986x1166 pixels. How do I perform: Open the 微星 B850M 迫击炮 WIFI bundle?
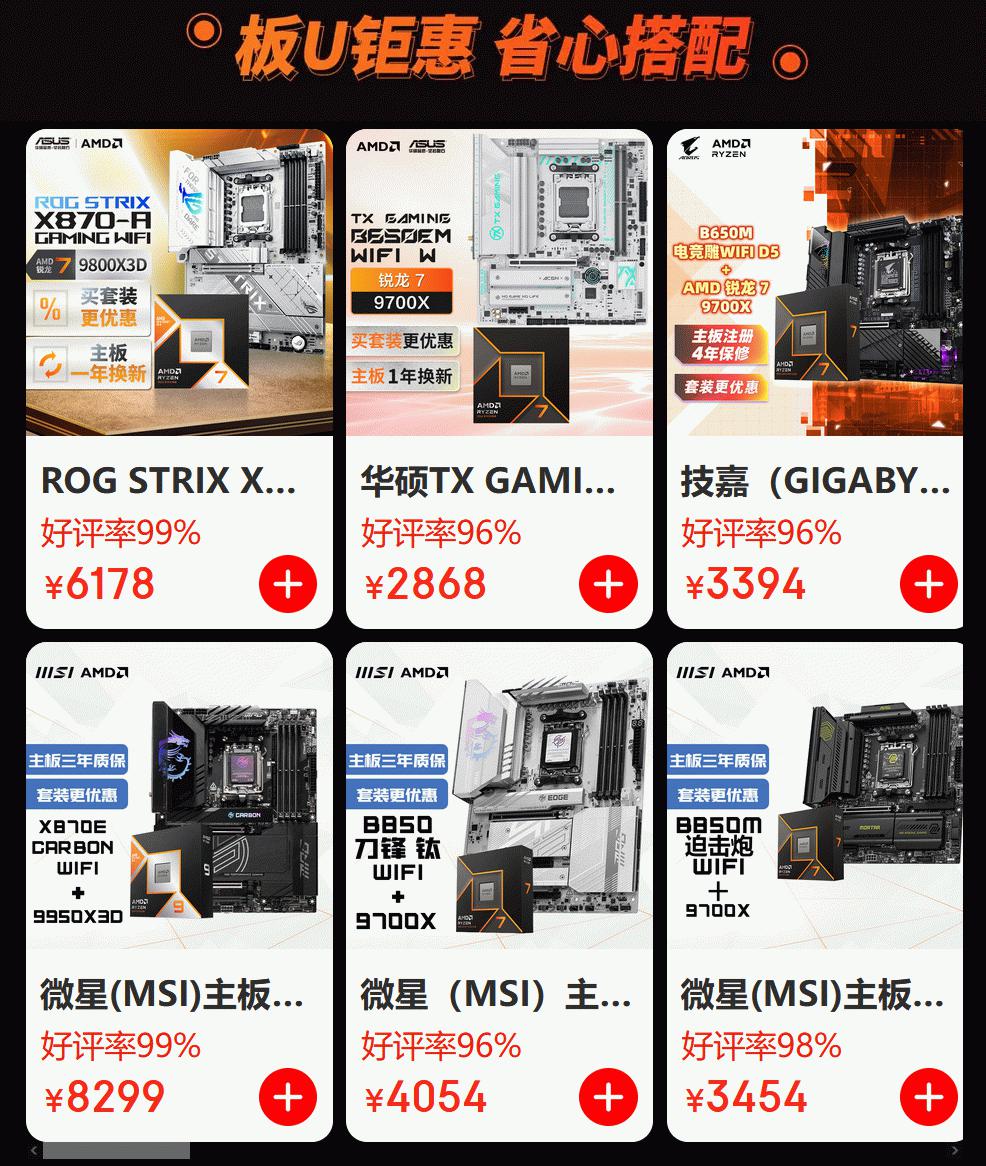815,796
